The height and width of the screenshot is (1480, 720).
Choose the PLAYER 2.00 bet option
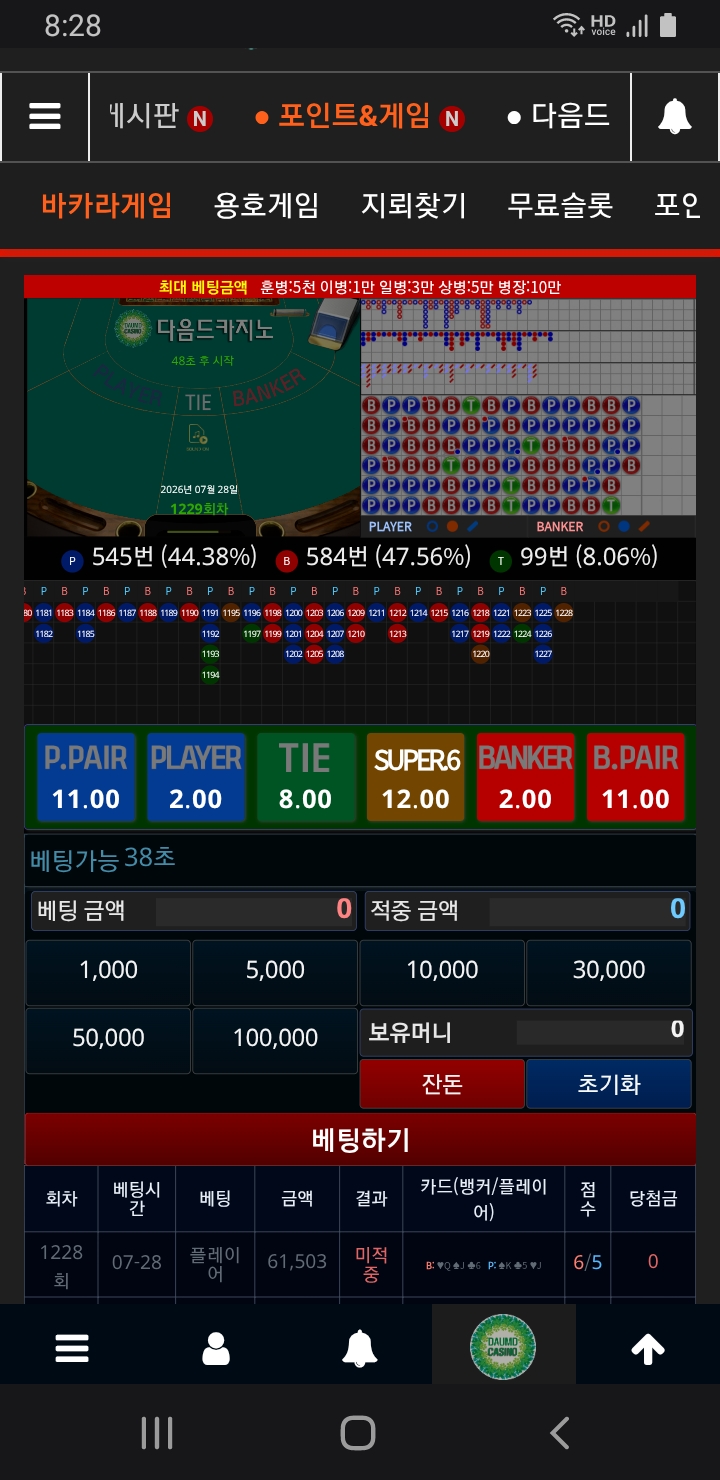pyautogui.click(x=196, y=777)
